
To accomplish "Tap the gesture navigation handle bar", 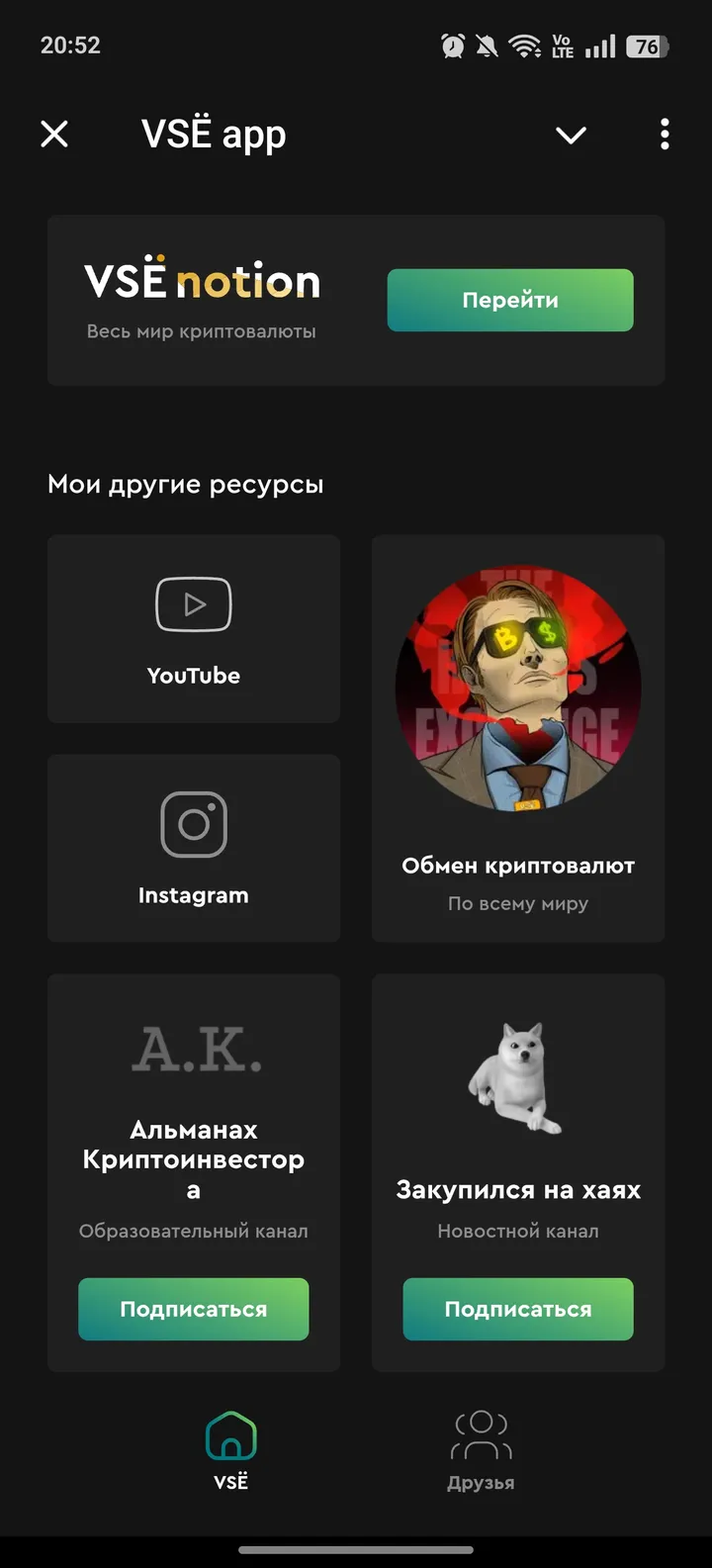I will 356,1551.
